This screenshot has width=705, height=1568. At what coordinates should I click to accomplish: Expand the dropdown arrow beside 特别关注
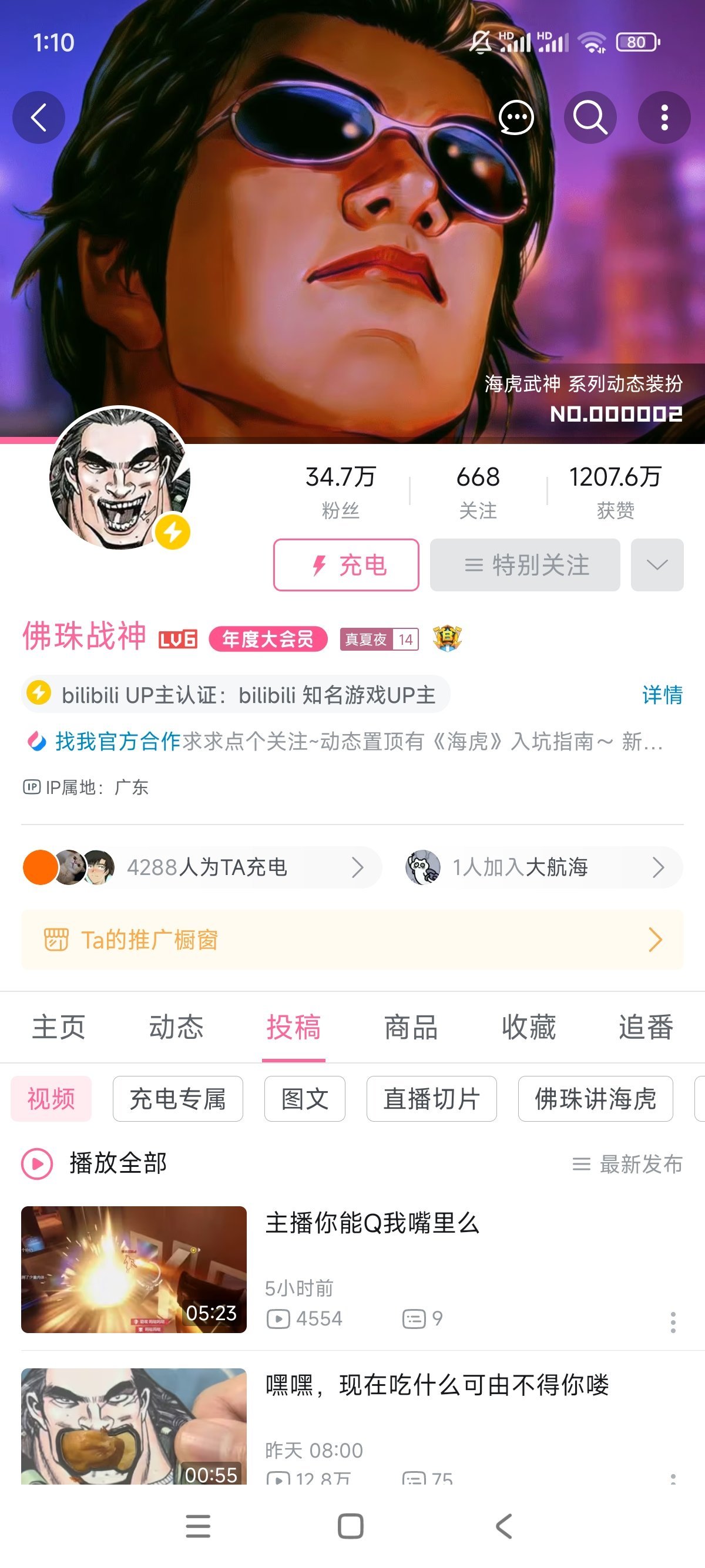coord(657,565)
